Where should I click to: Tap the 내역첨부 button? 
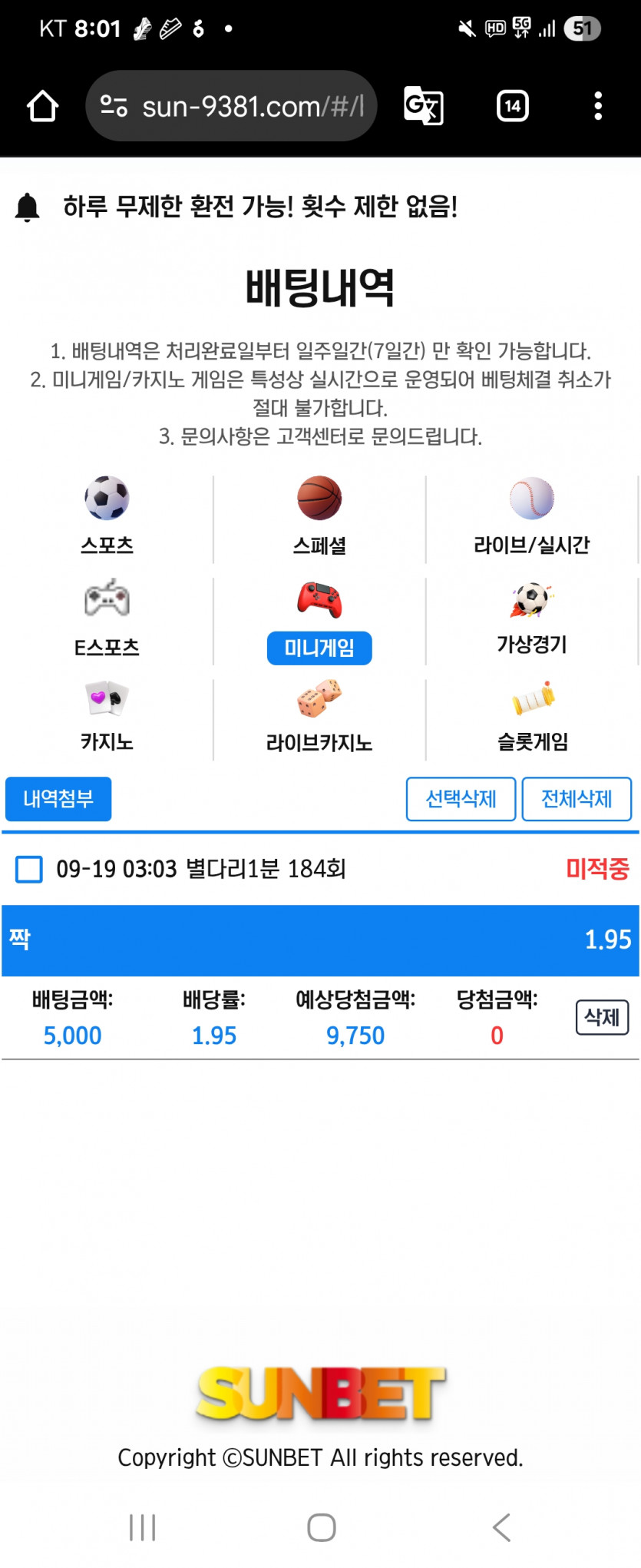coord(58,799)
